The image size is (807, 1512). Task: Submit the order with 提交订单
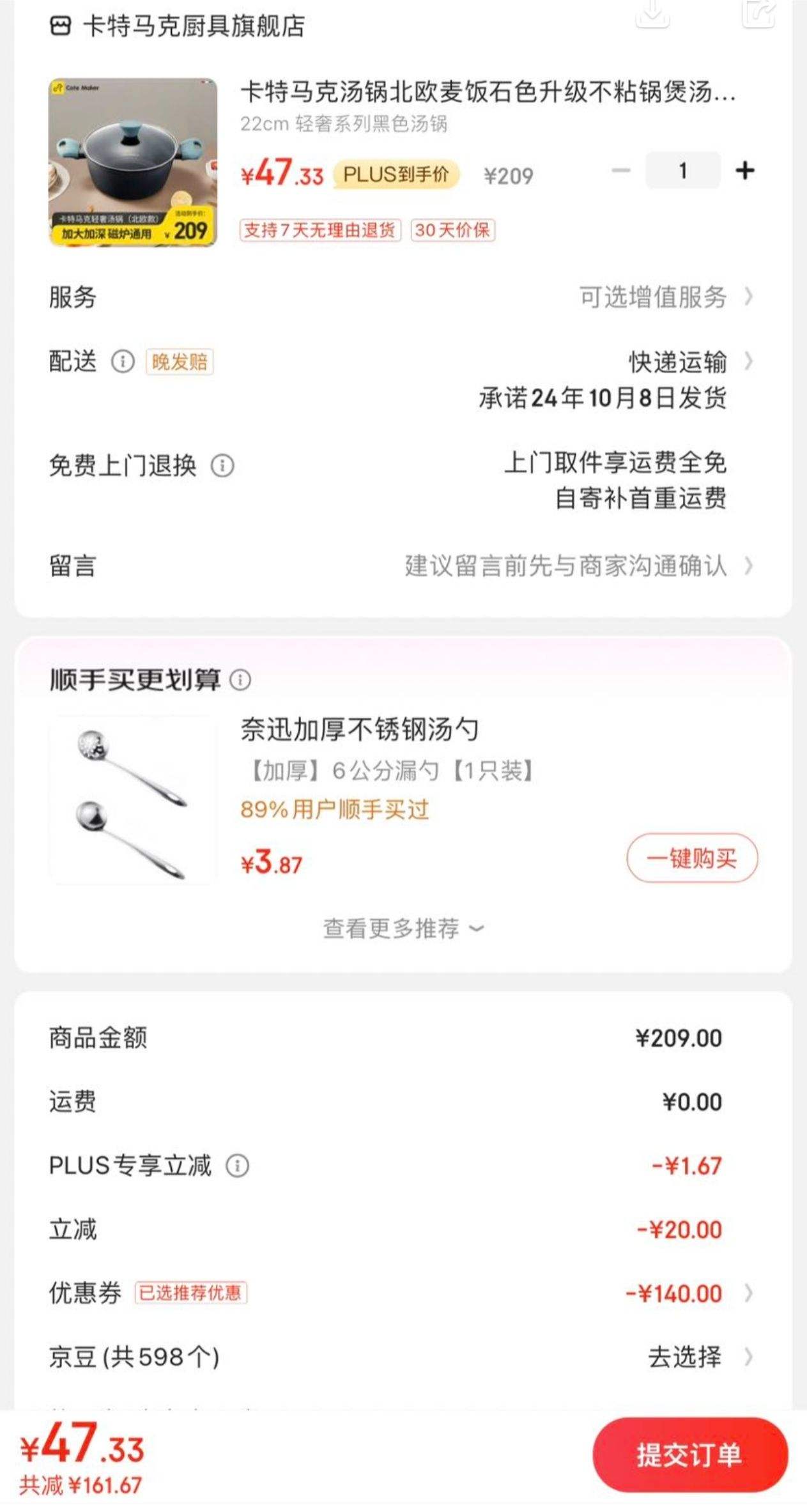click(689, 1454)
